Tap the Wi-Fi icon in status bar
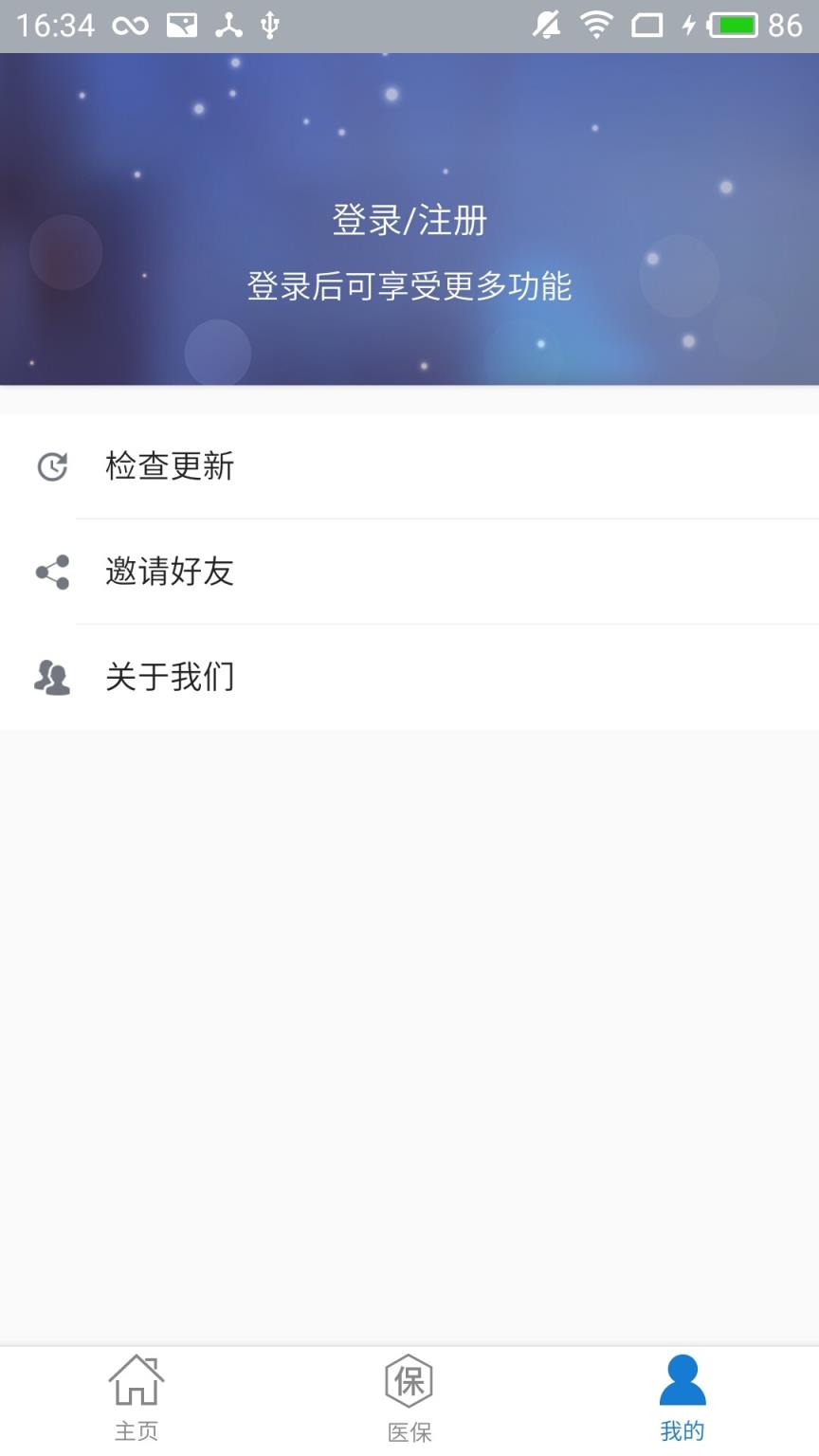 tap(595, 25)
